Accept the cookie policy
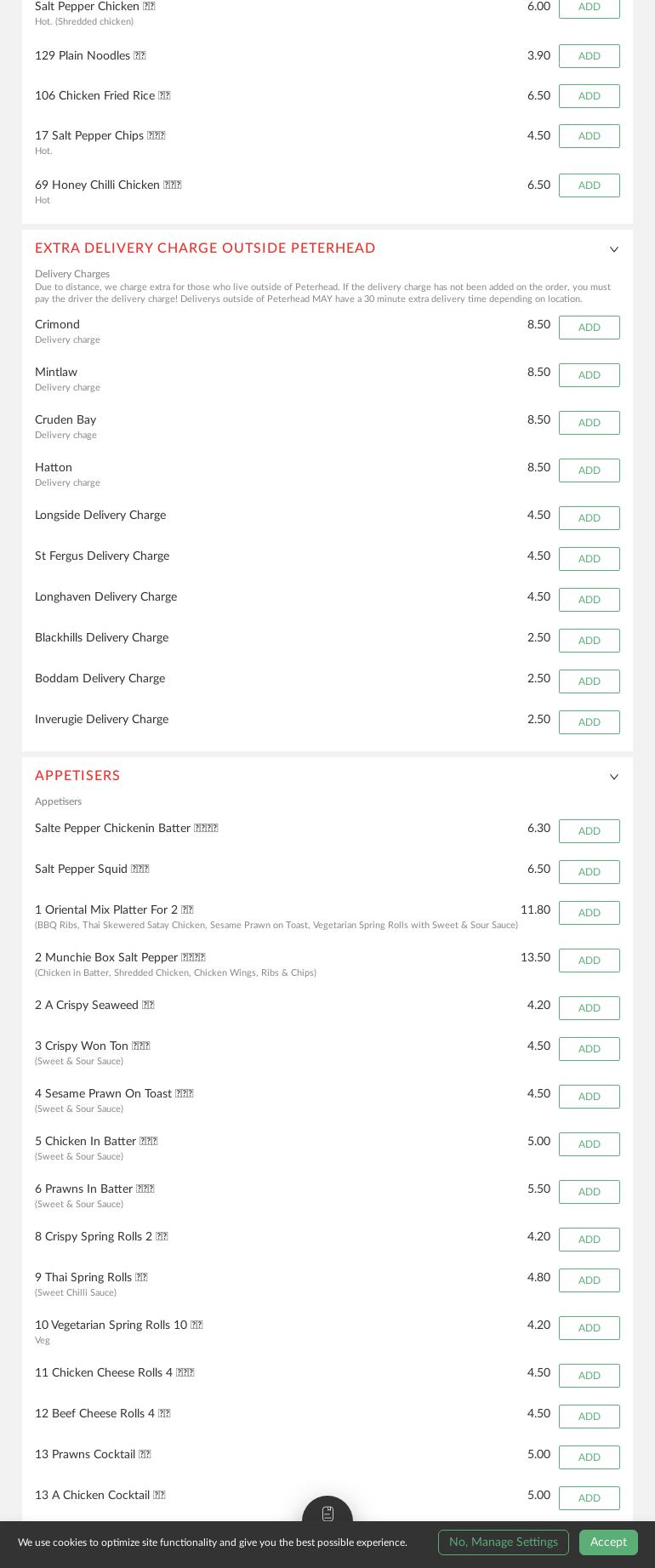This screenshot has height=1568, width=655. point(608,1542)
